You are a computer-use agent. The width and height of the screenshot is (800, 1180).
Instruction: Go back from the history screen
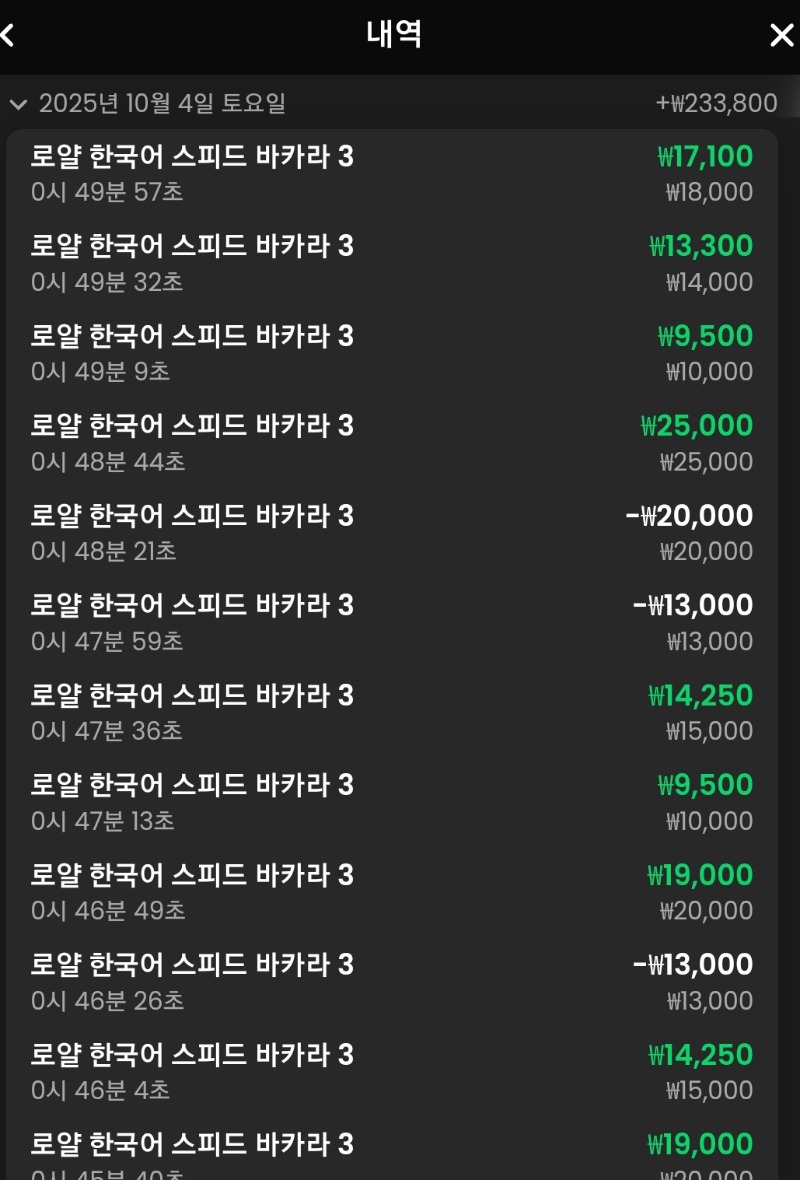(x=8, y=36)
